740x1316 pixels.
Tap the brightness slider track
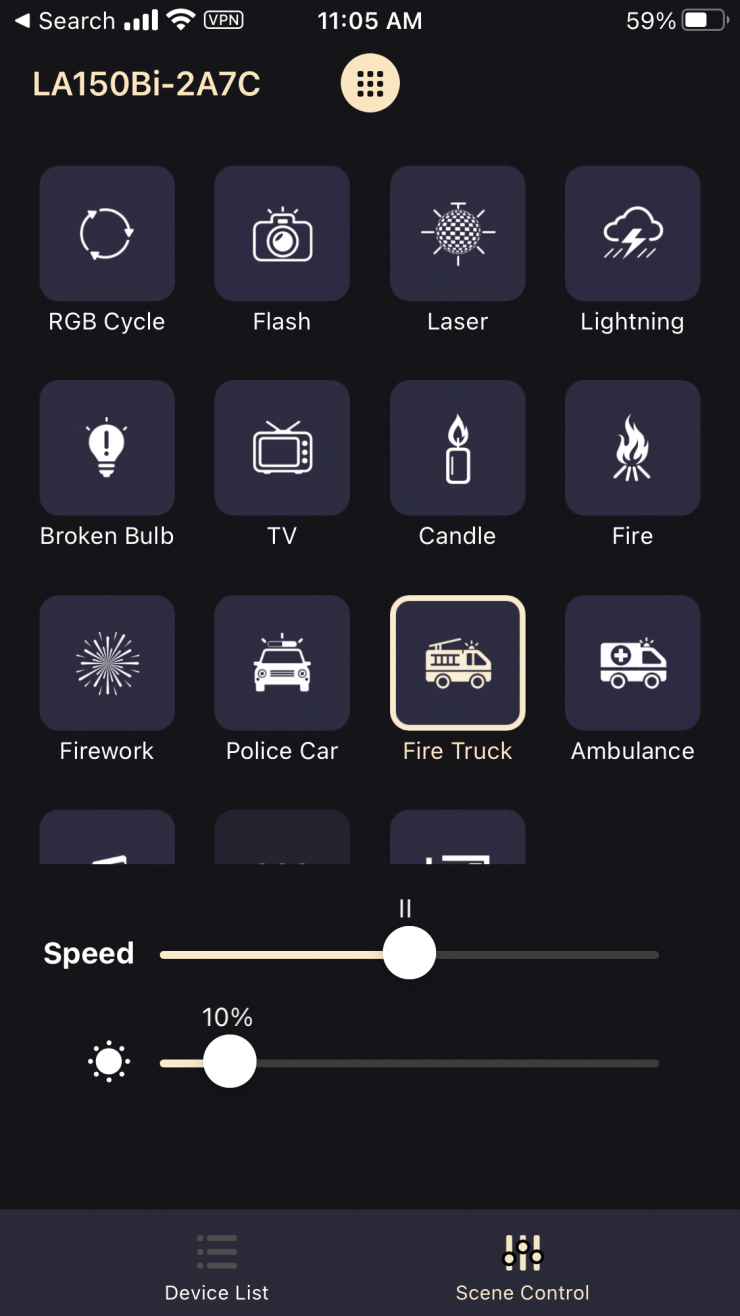click(450, 1062)
